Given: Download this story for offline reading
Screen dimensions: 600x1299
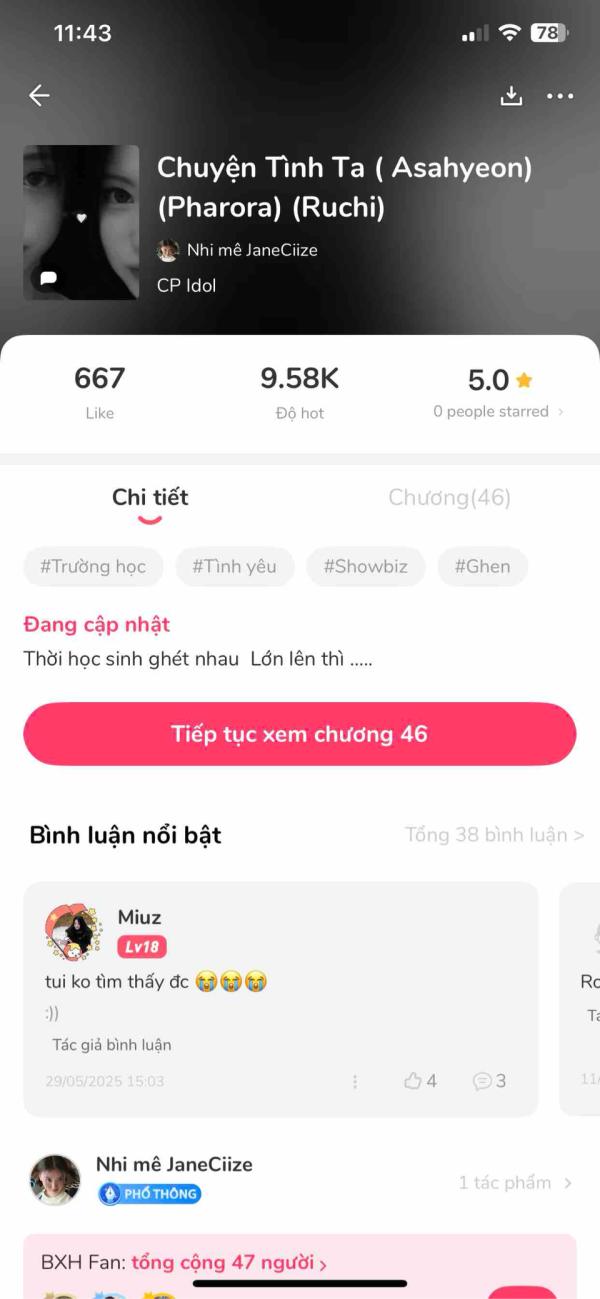Looking at the screenshot, I should (x=511, y=96).
